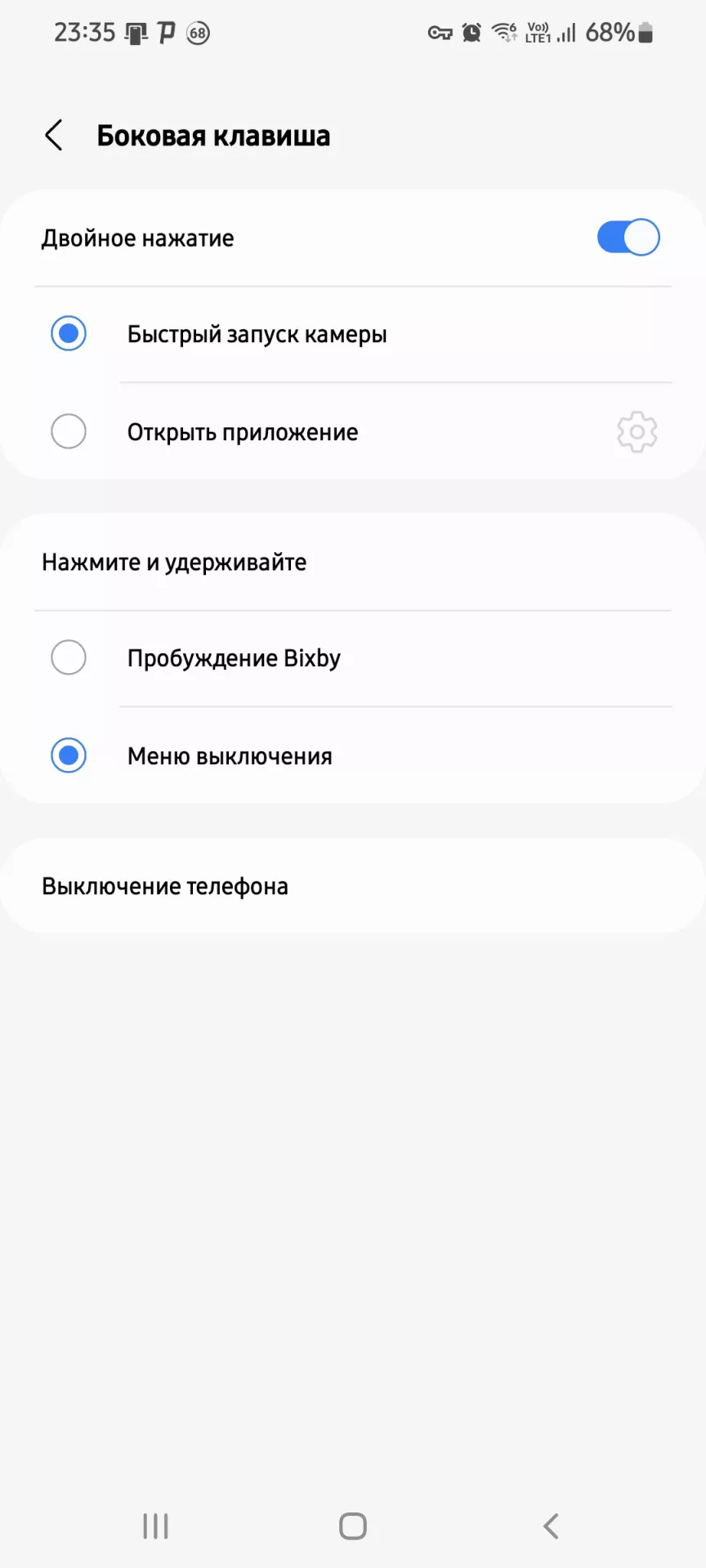This screenshot has width=706, height=1568.
Task: Choose Меню выключения option
Action: (353, 755)
